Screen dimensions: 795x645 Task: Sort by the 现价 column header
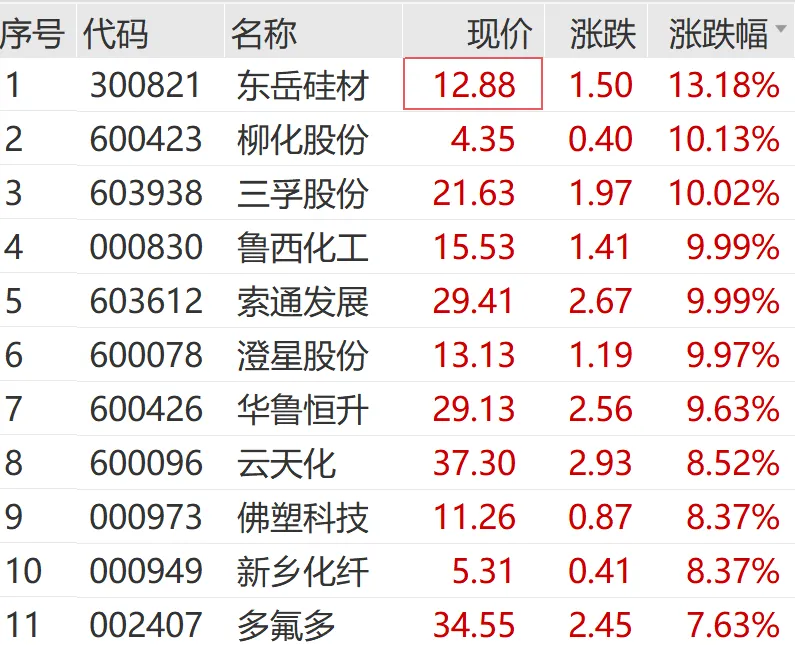(499, 34)
